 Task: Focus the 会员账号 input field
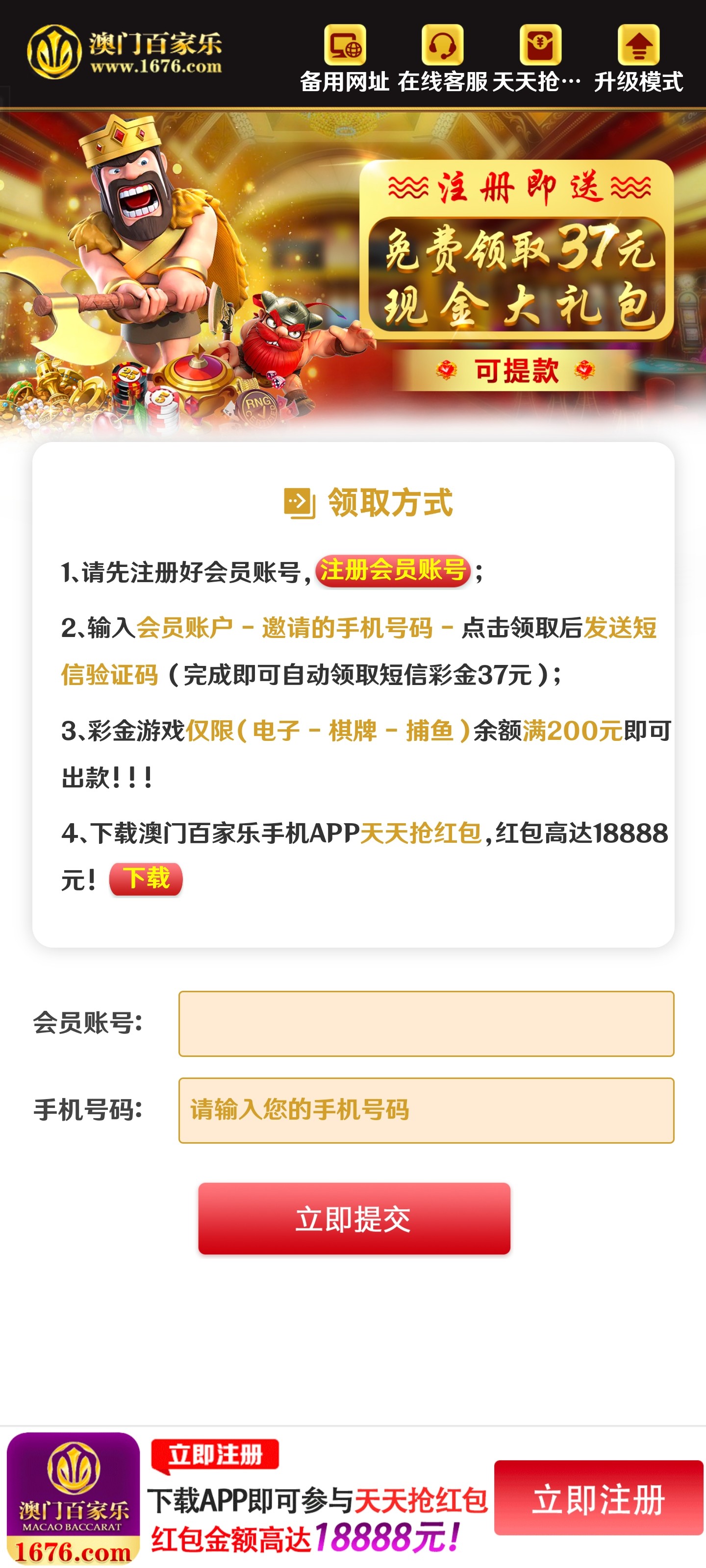(426, 1023)
